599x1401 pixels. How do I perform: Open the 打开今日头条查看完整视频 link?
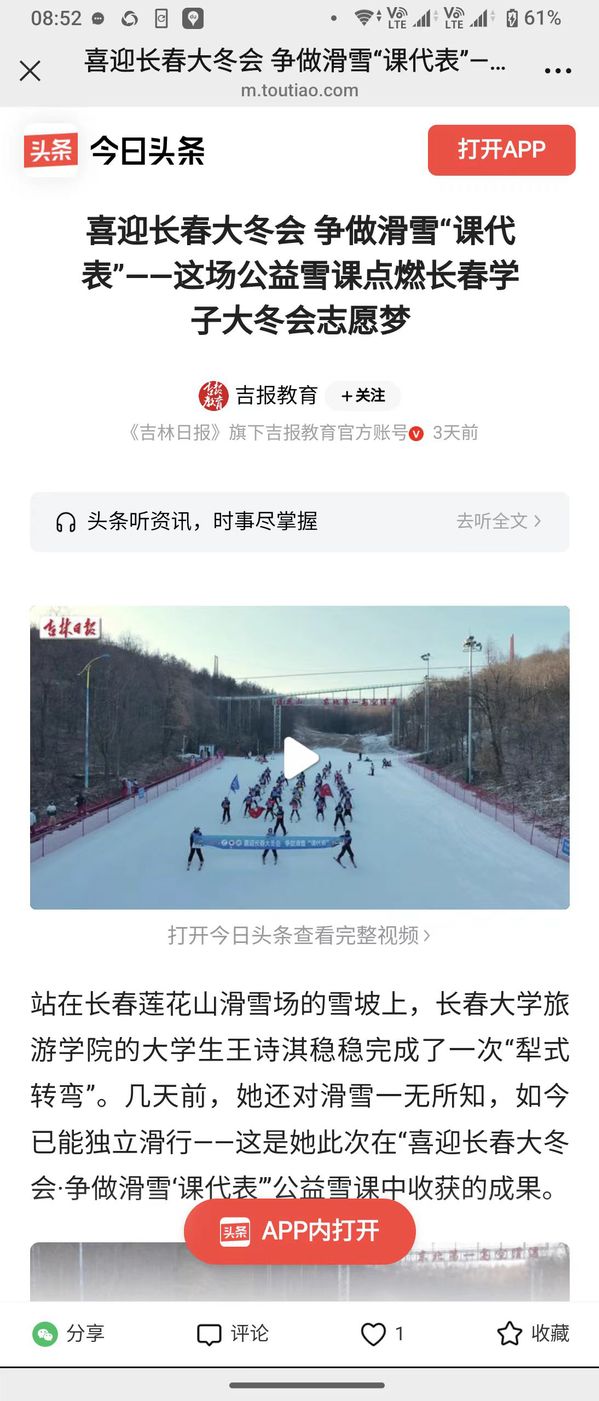click(x=299, y=935)
